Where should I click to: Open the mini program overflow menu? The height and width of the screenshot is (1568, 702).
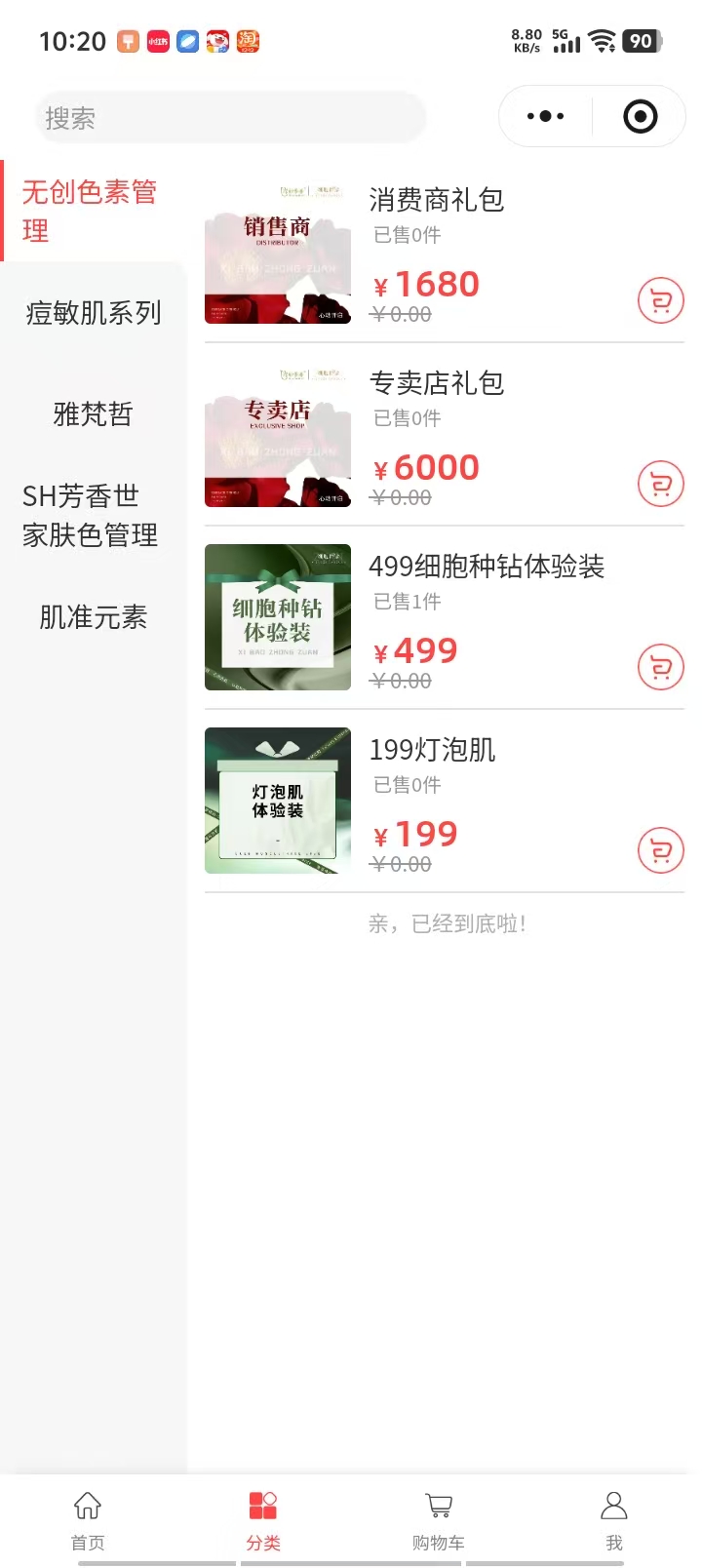(x=545, y=117)
